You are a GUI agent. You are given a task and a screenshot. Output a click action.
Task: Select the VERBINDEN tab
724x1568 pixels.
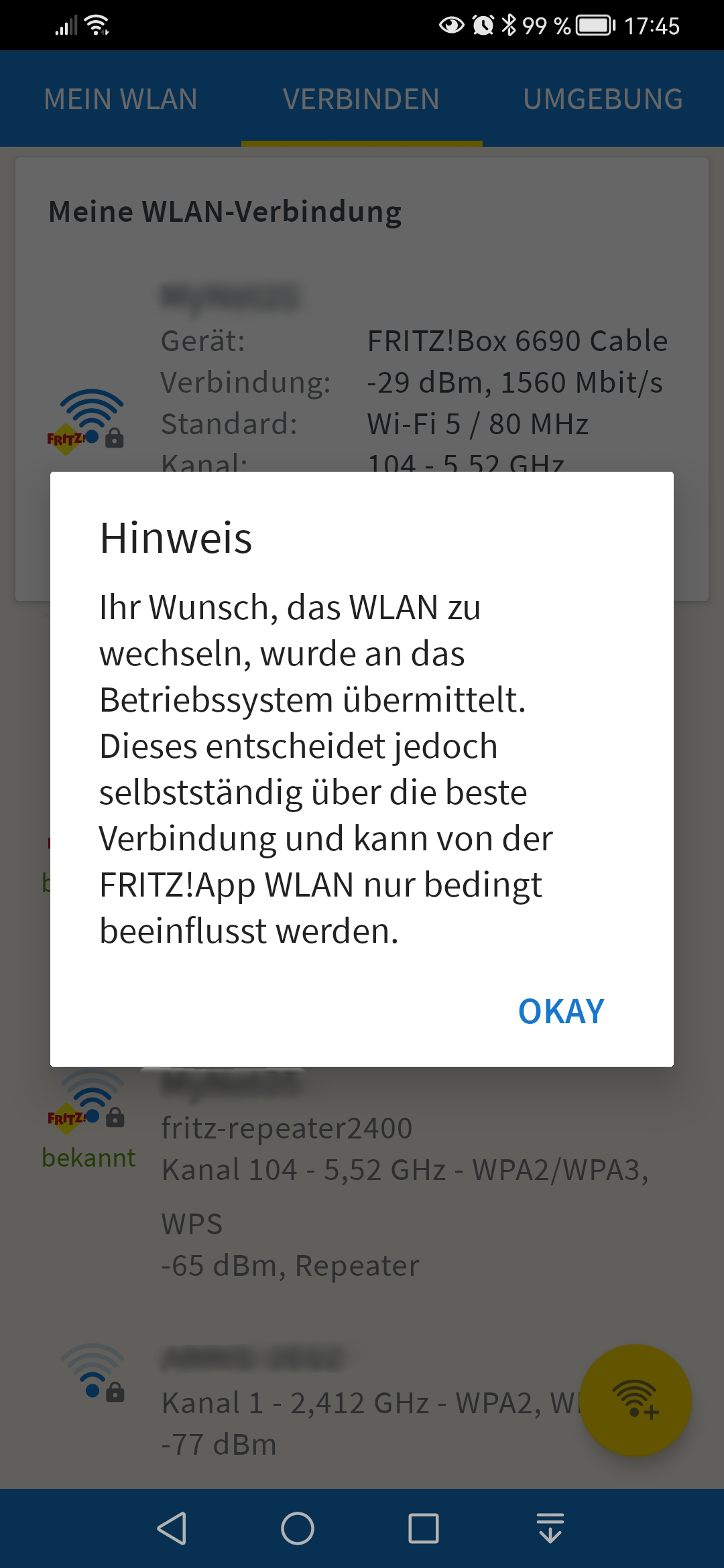tap(361, 99)
